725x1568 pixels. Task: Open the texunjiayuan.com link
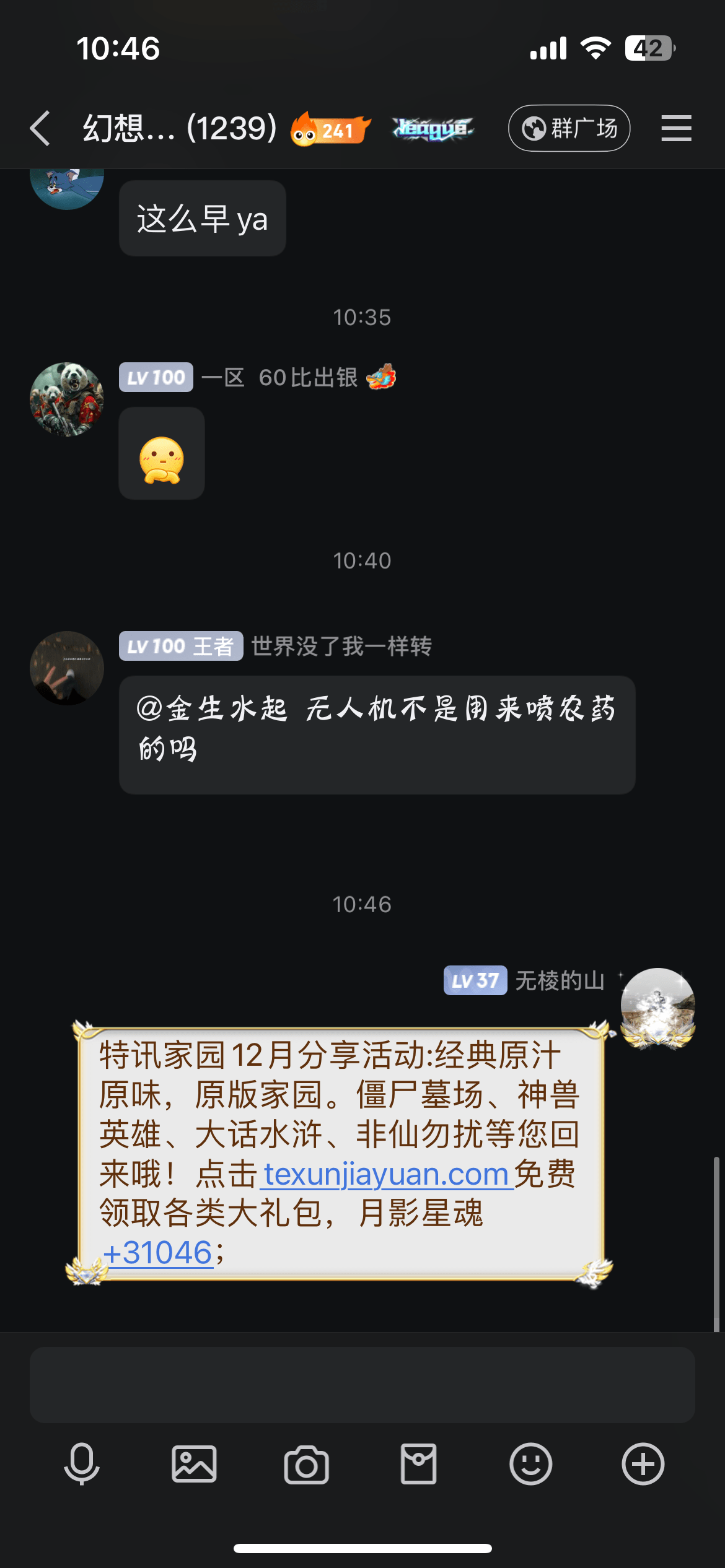[x=386, y=1174]
